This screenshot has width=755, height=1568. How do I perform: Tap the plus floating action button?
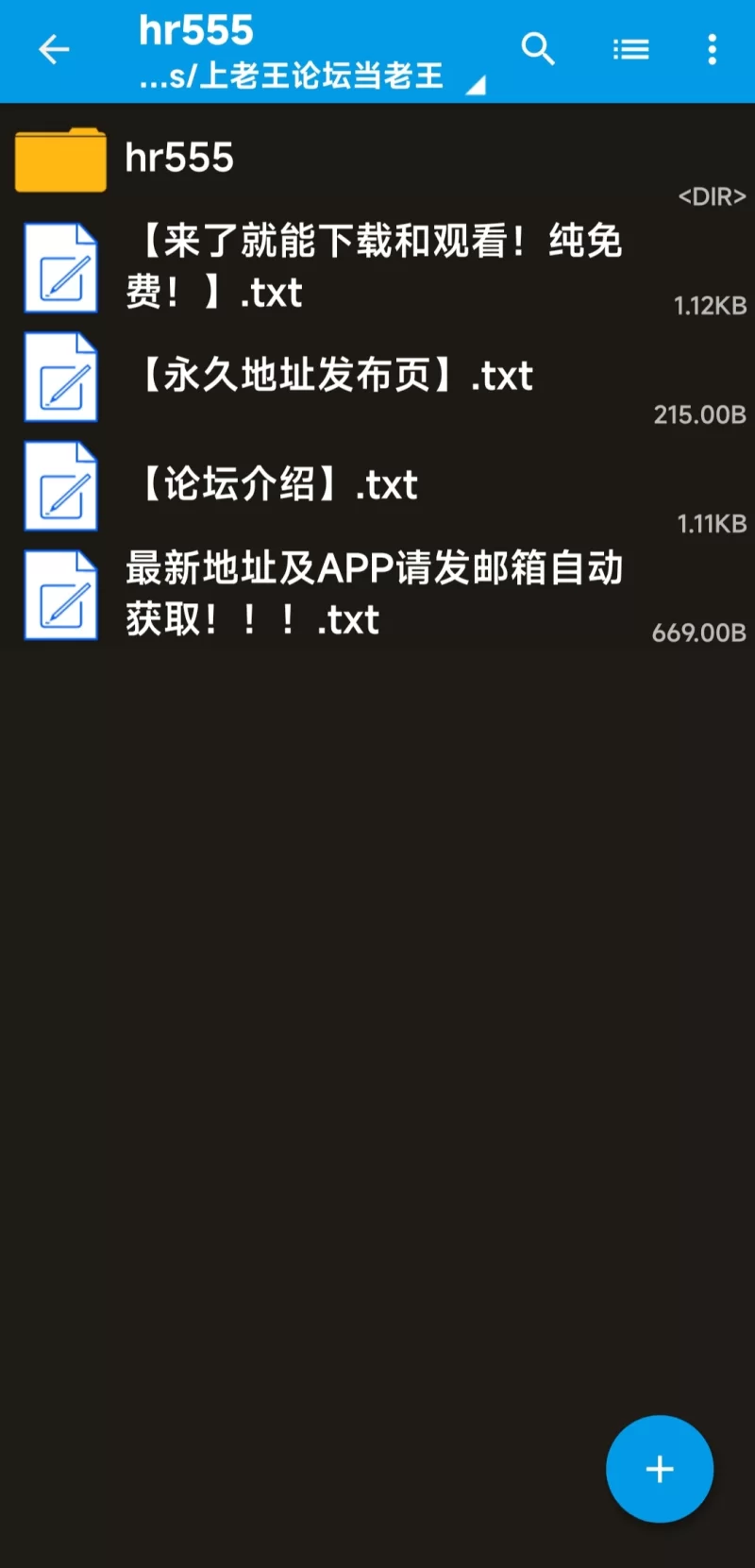(x=659, y=1468)
